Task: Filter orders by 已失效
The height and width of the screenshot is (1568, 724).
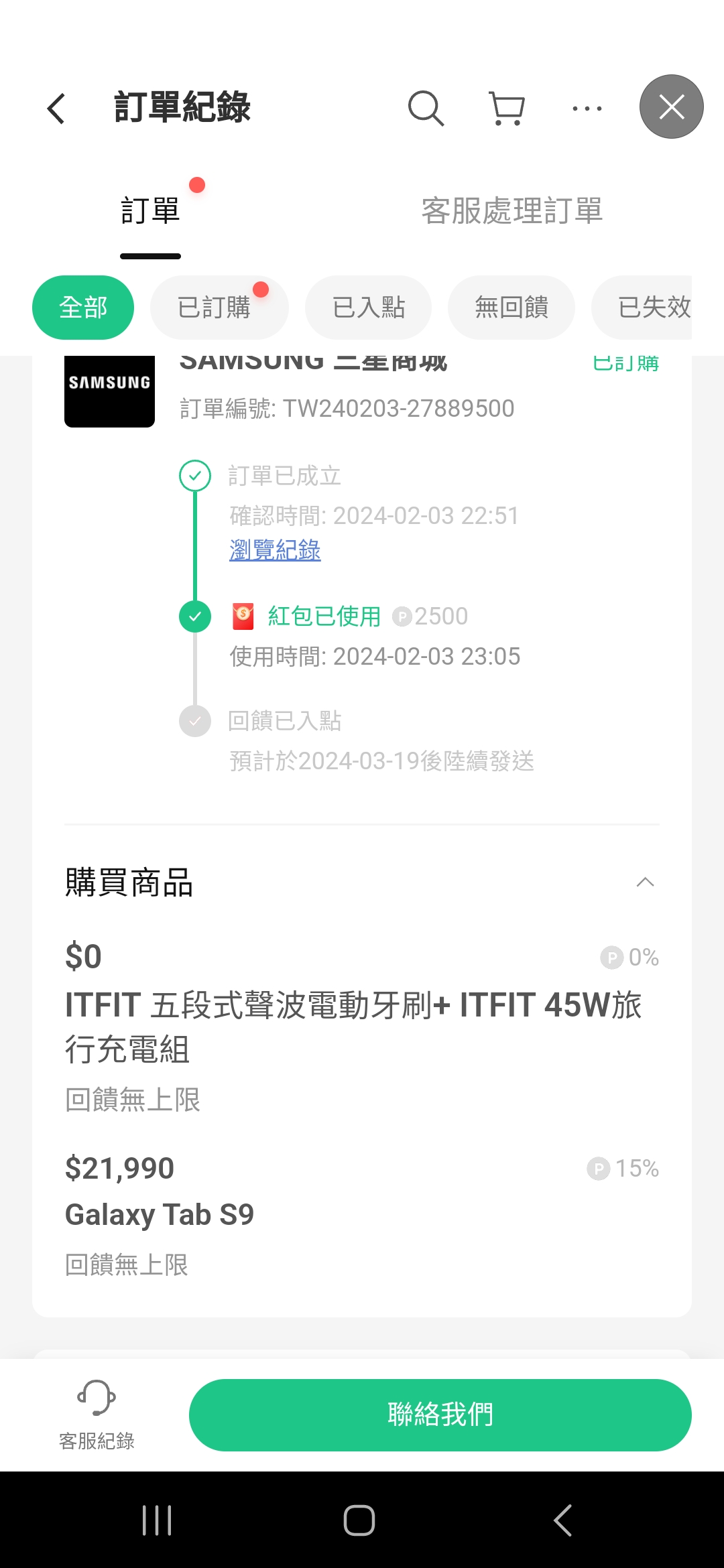Action: pyautogui.click(x=650, y=308)
